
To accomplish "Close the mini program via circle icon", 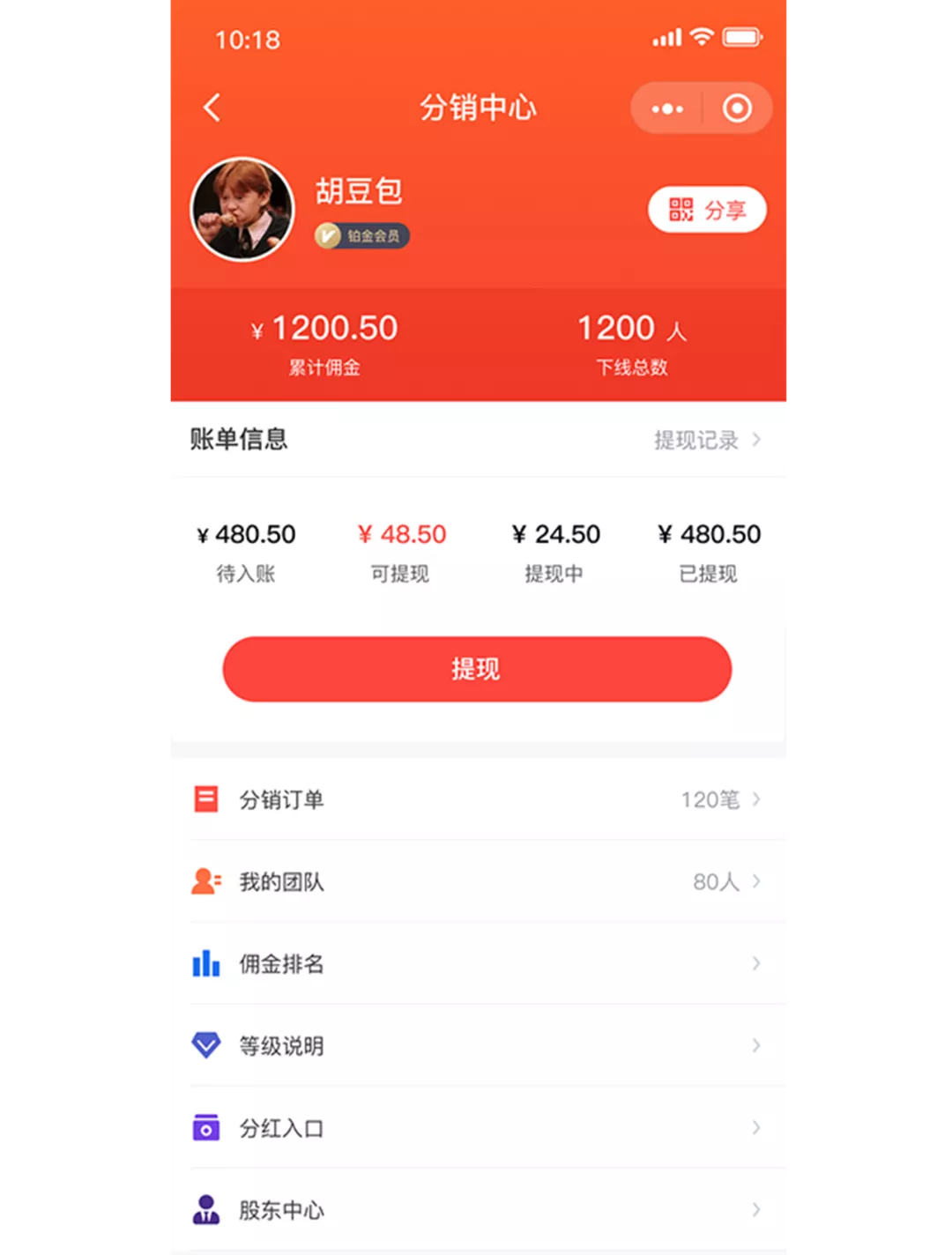I will click(x=737, y=108).
